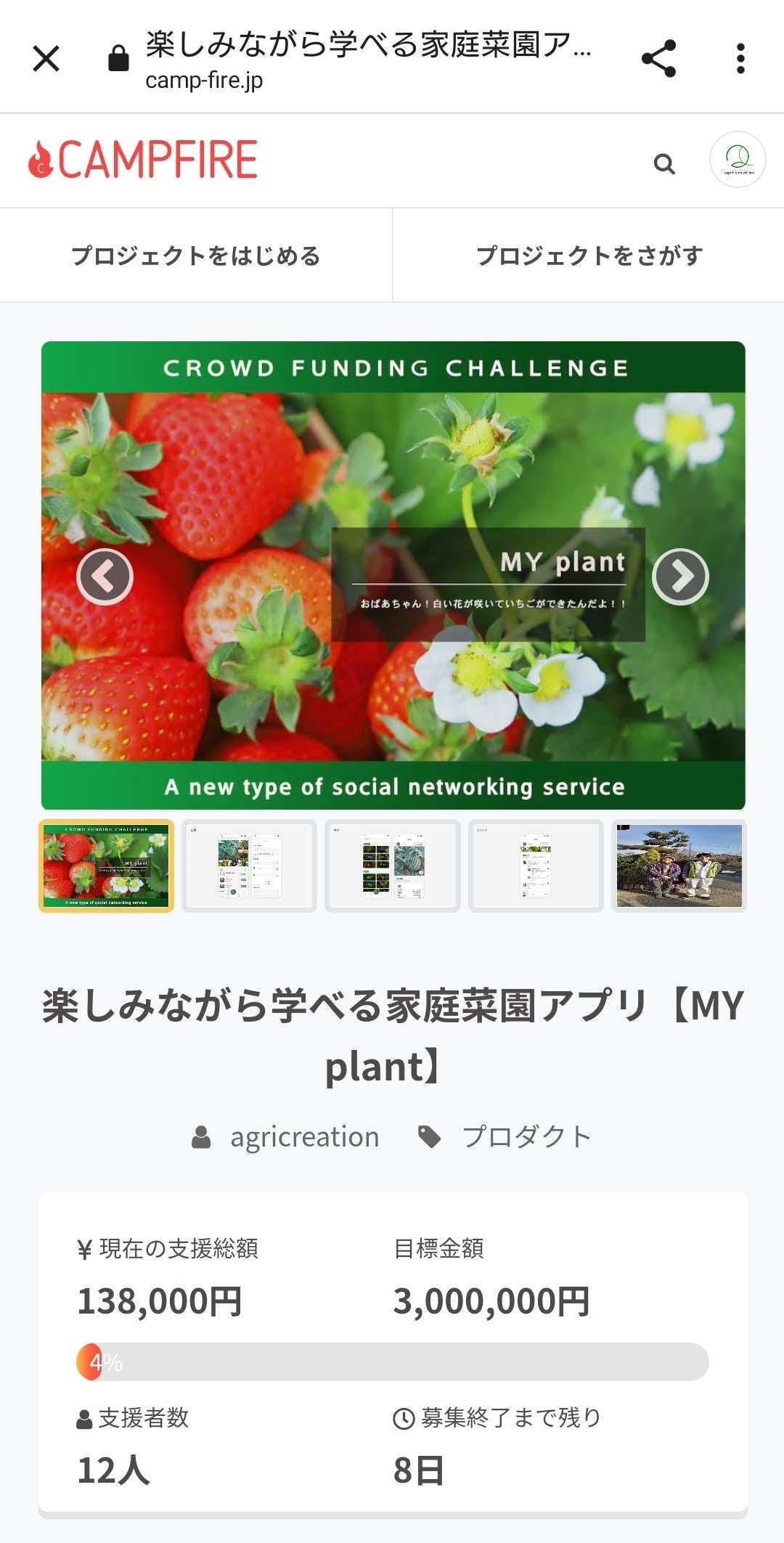Close the browser custom tab
This screenshot has height=1543, width=784.
tap(46, 59)
